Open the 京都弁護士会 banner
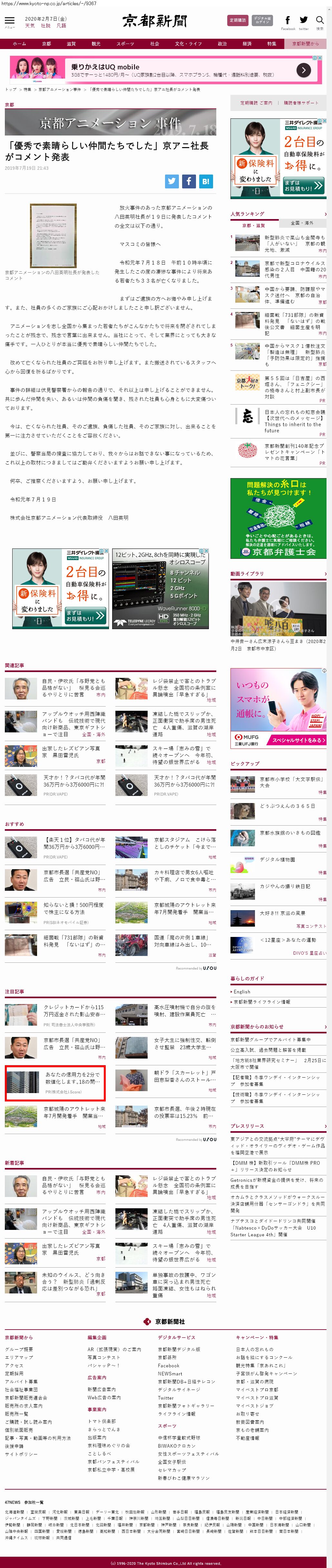The height and width of the screenshot is (1568, 332). coord(278,518)
